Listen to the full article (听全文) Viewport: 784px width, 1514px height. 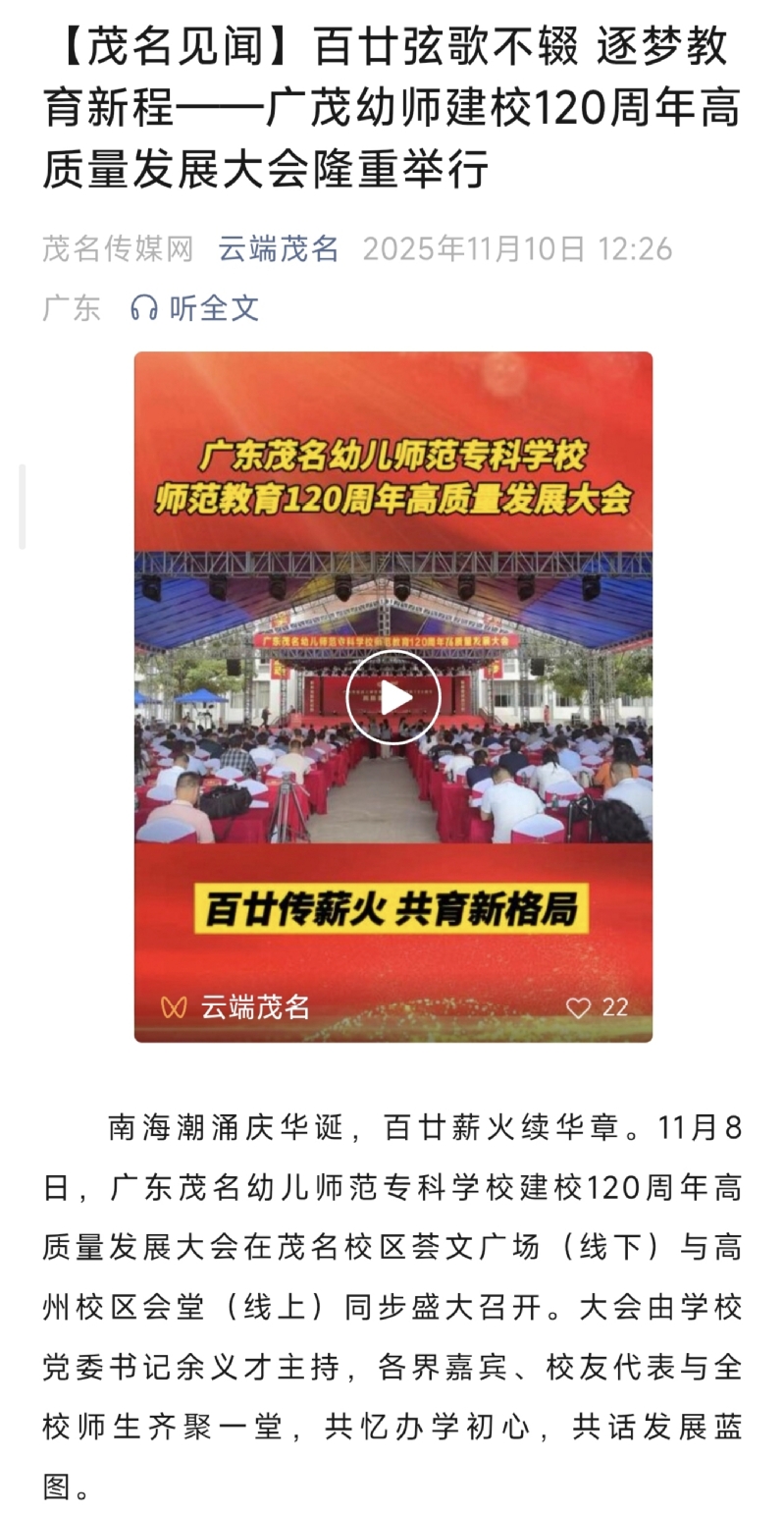pyautogui.click(x=195, y=308)
